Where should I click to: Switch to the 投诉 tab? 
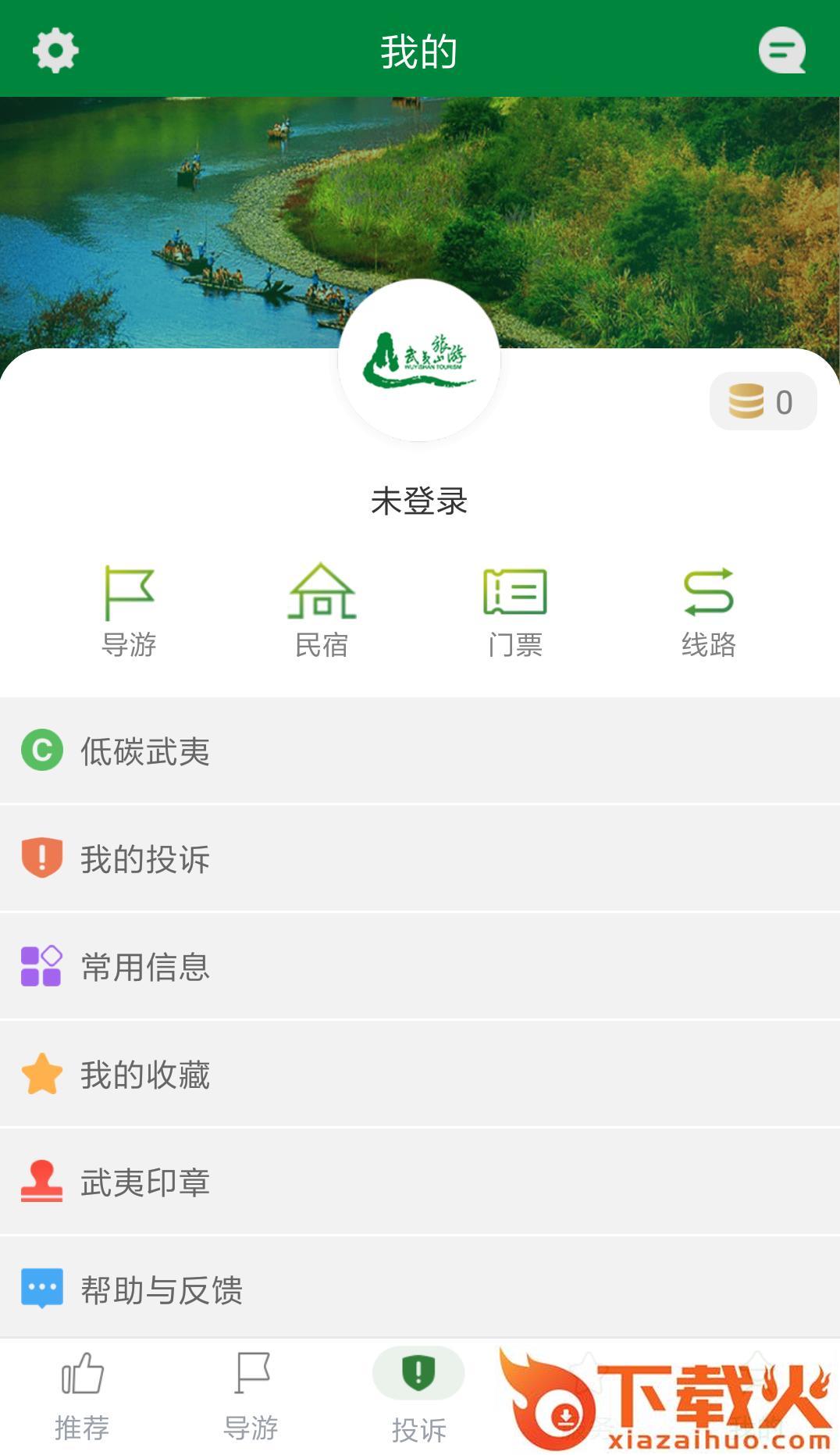(x=419, y=1396)
